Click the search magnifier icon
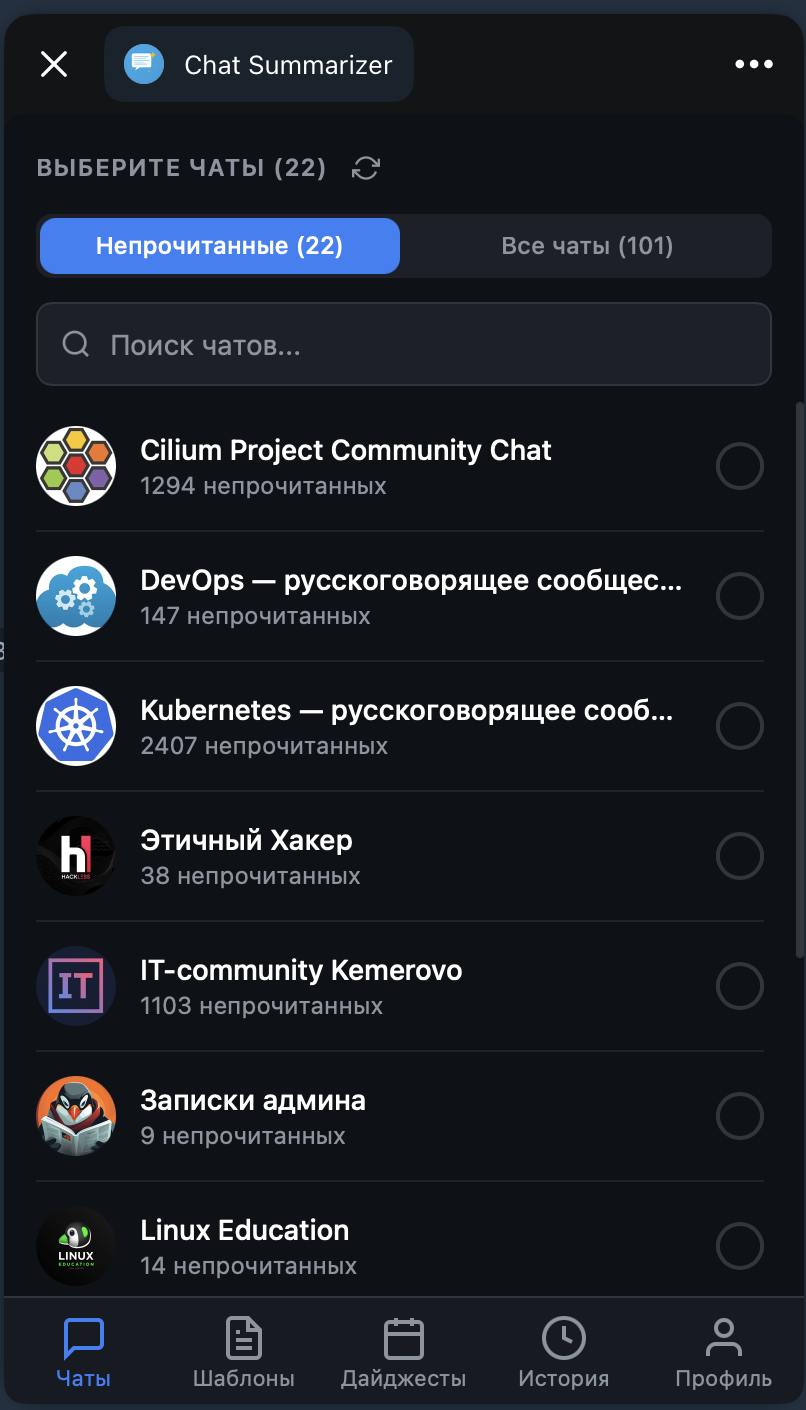 point(75,344)
